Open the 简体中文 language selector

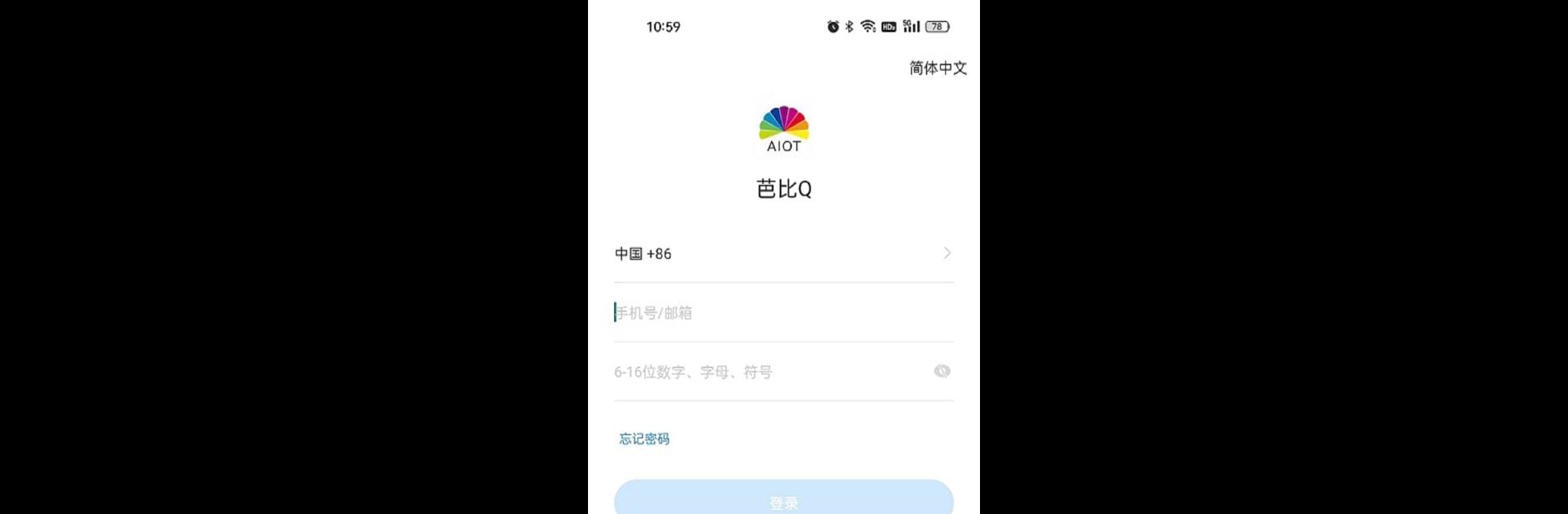[x=938, y=68]
